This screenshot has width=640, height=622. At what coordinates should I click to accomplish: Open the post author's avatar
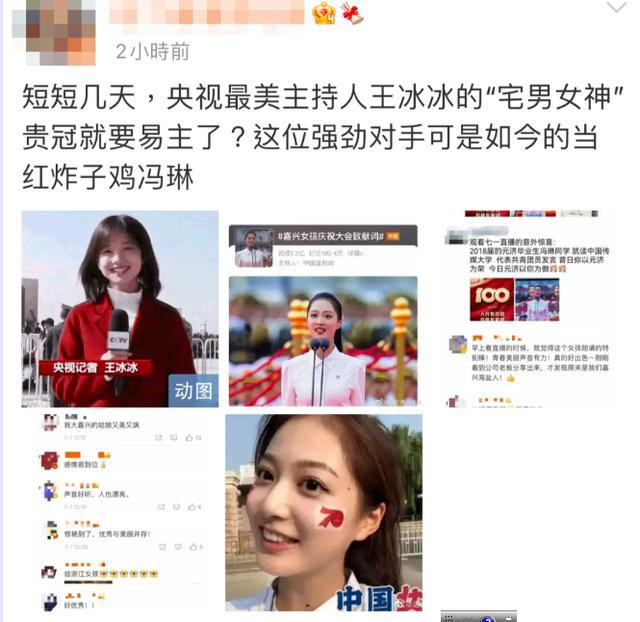[55, 30]
